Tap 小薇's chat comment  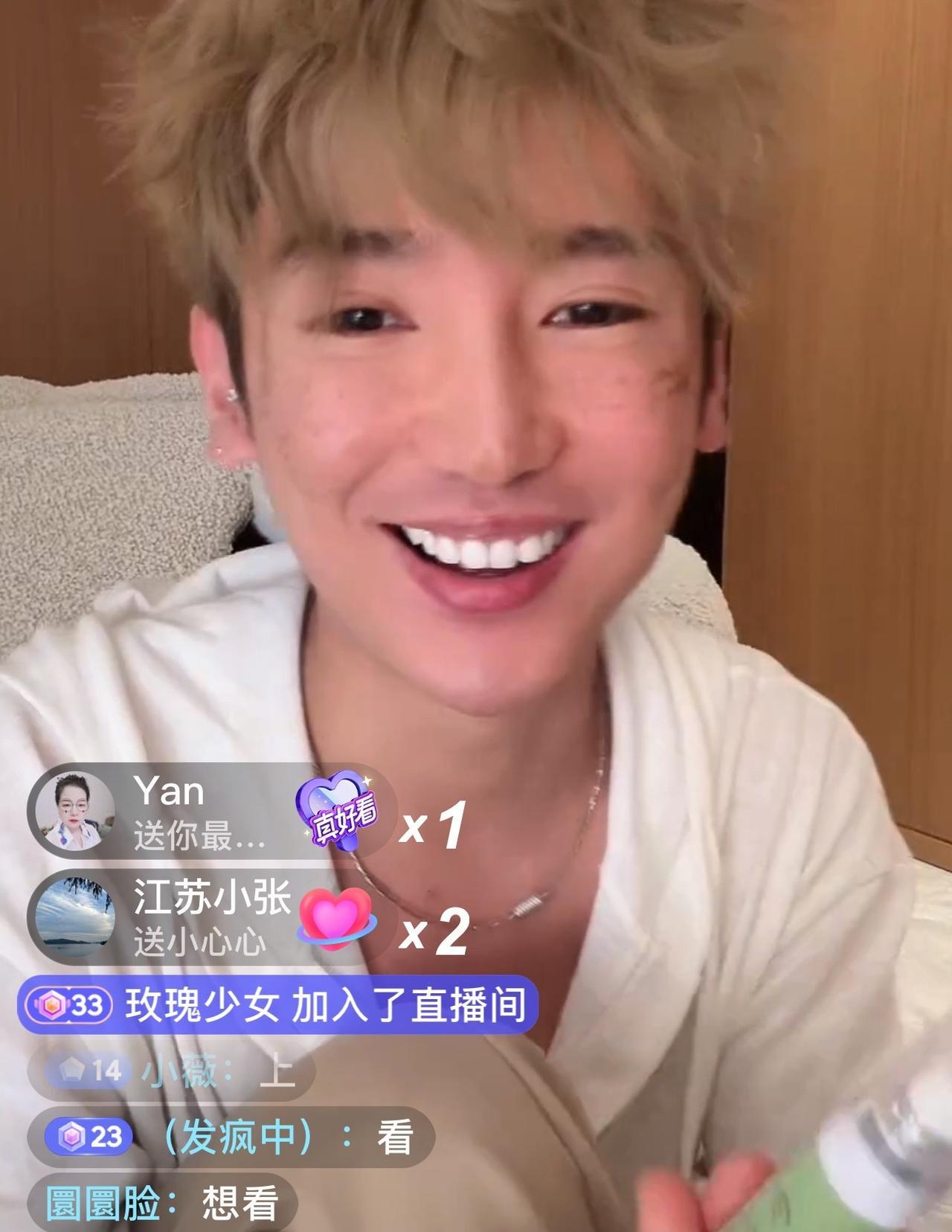[x=171, y=1072]
